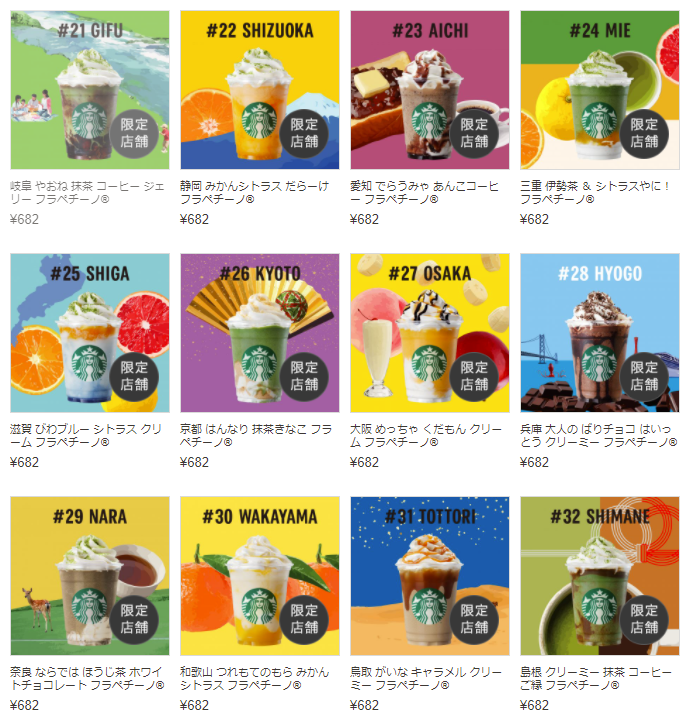The width and height of the screenshot is (693, 722).
Task: Open the #21 Gifu Frappuccino product
Action: (x=90, y=90)
